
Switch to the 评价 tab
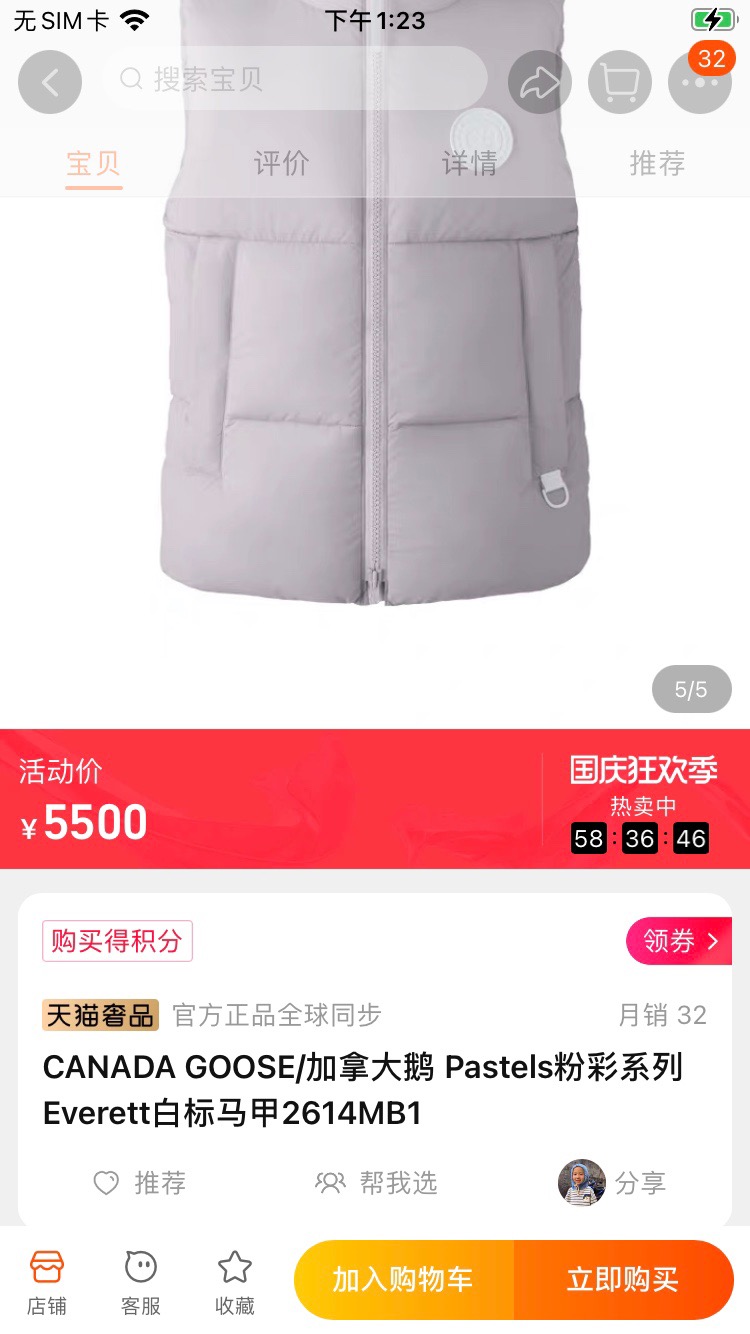[x=281, y=163]
